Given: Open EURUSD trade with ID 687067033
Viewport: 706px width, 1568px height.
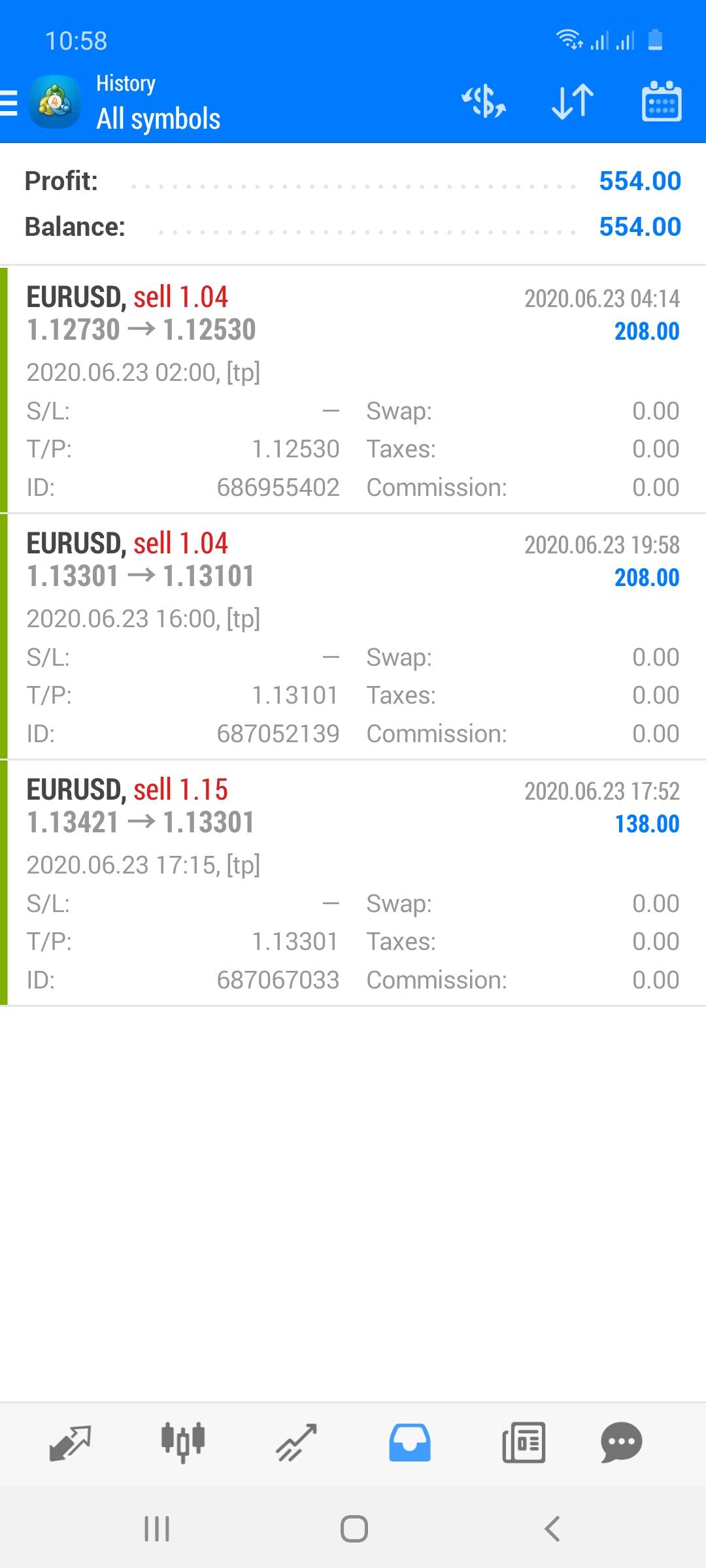Looking at the screenshot, I should click(x=353, y=883).
